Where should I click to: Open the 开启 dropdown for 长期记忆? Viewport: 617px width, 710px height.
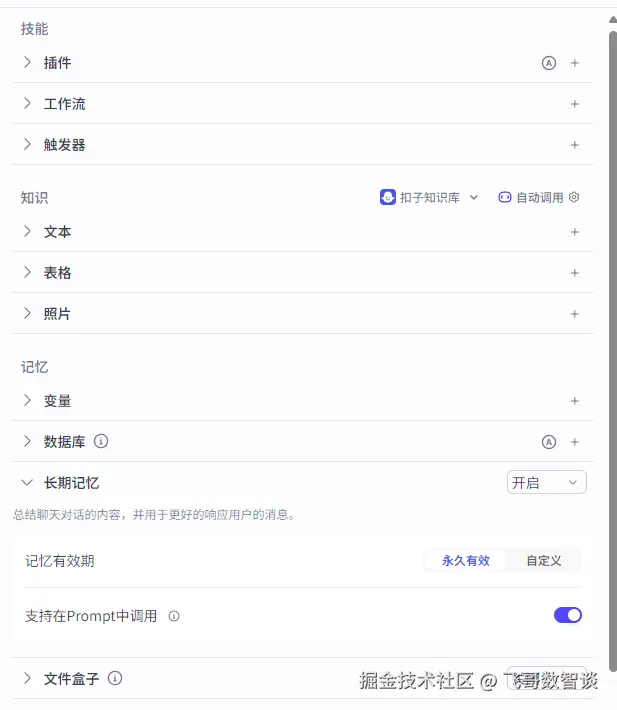(x=546, y=483)
